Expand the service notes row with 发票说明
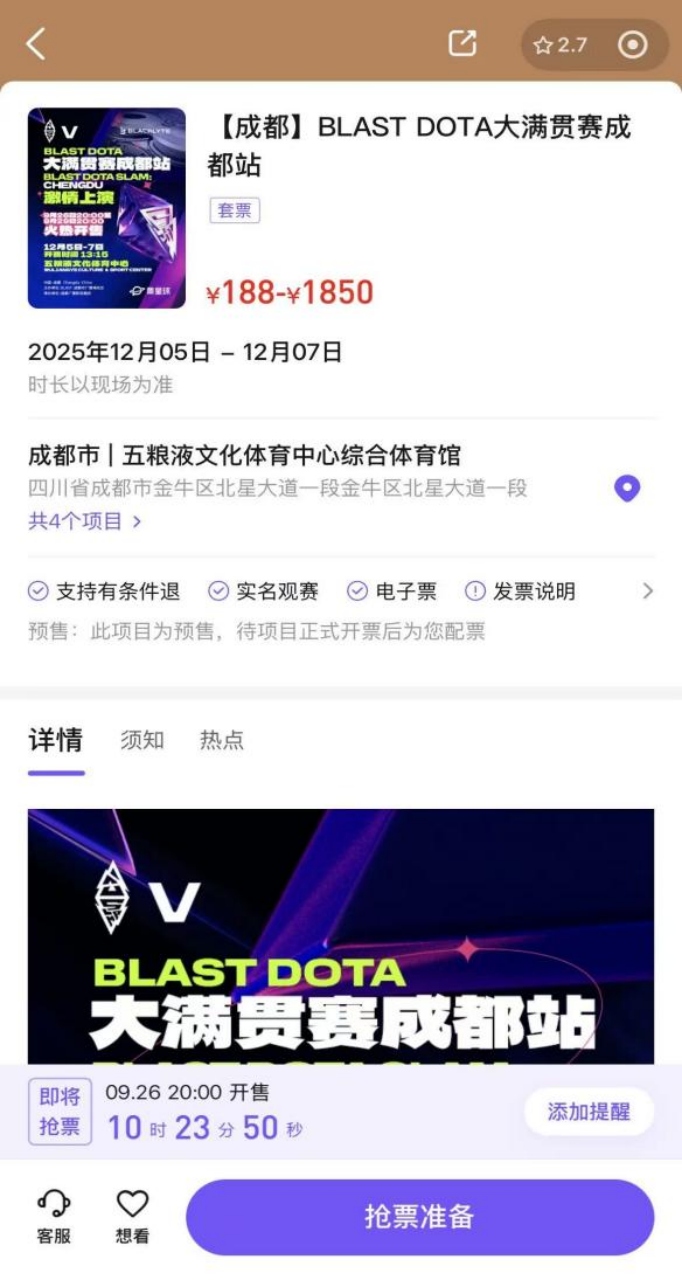Screen dimensions: 682x1280 point(647,591)
